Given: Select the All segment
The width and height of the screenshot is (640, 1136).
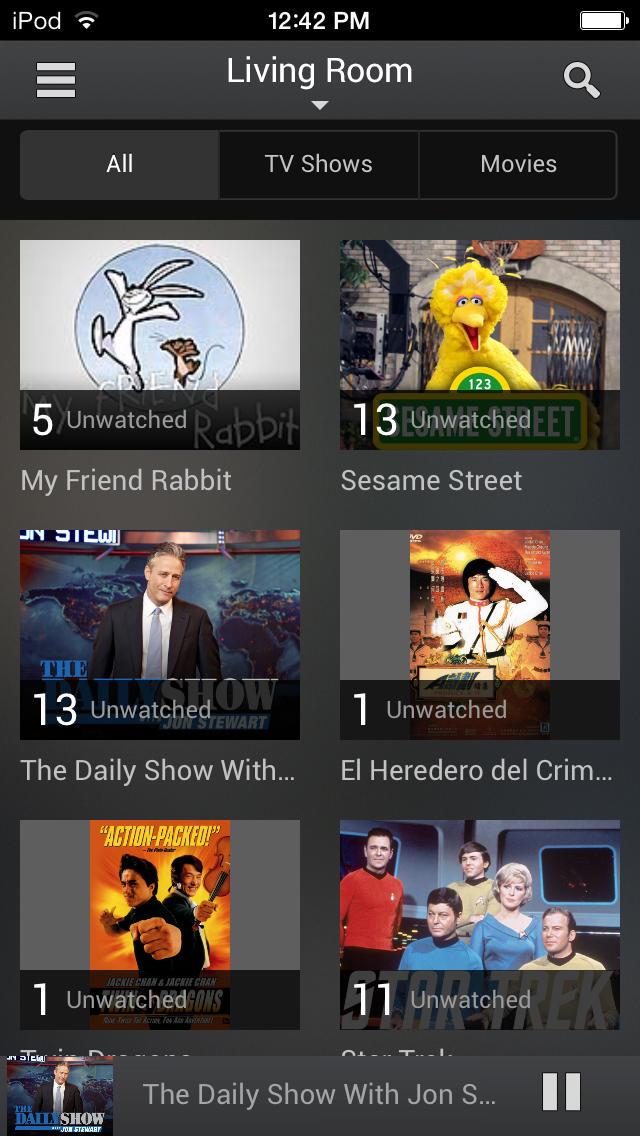Looking at the screenshot, I should click(120, 164).
